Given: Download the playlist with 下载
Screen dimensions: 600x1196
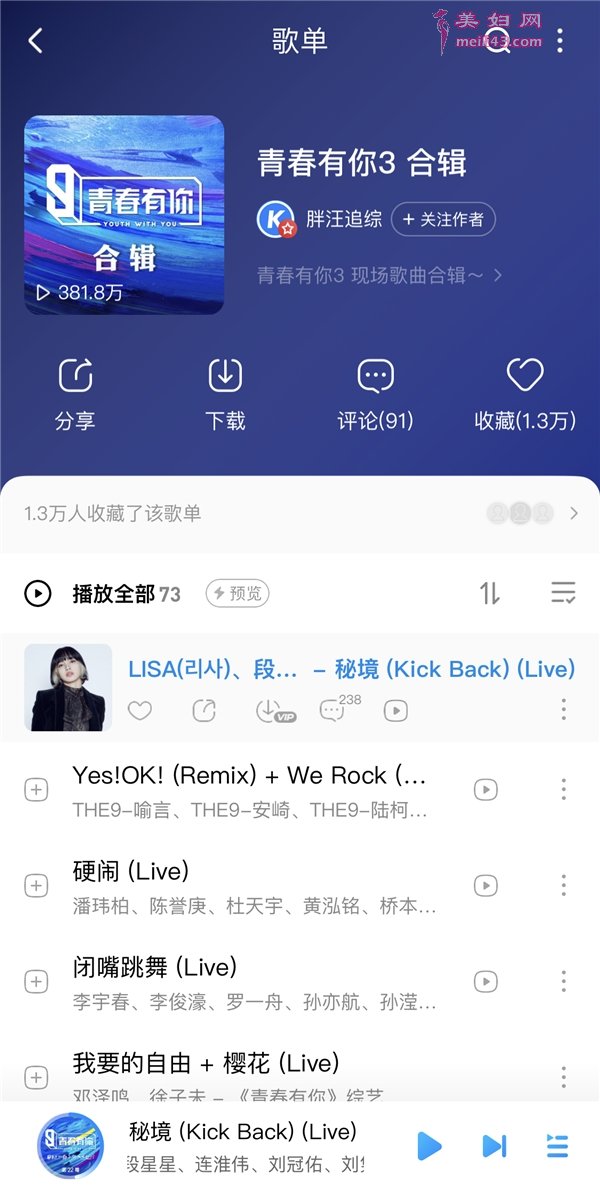Looking at the screenshot, I should click(x=225, y=394).
